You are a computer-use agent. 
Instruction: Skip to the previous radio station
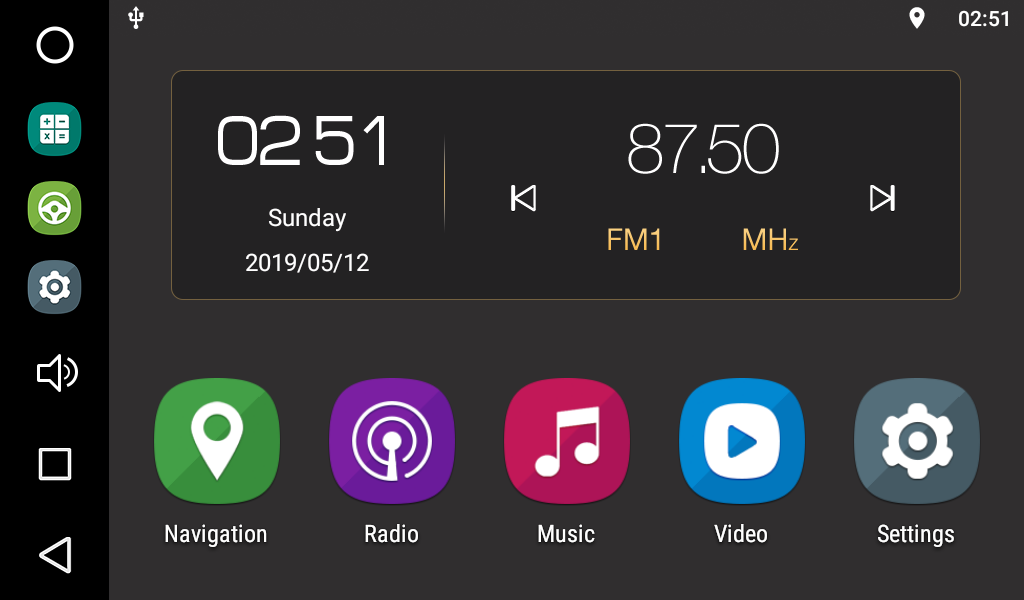(x=523, y=198)
